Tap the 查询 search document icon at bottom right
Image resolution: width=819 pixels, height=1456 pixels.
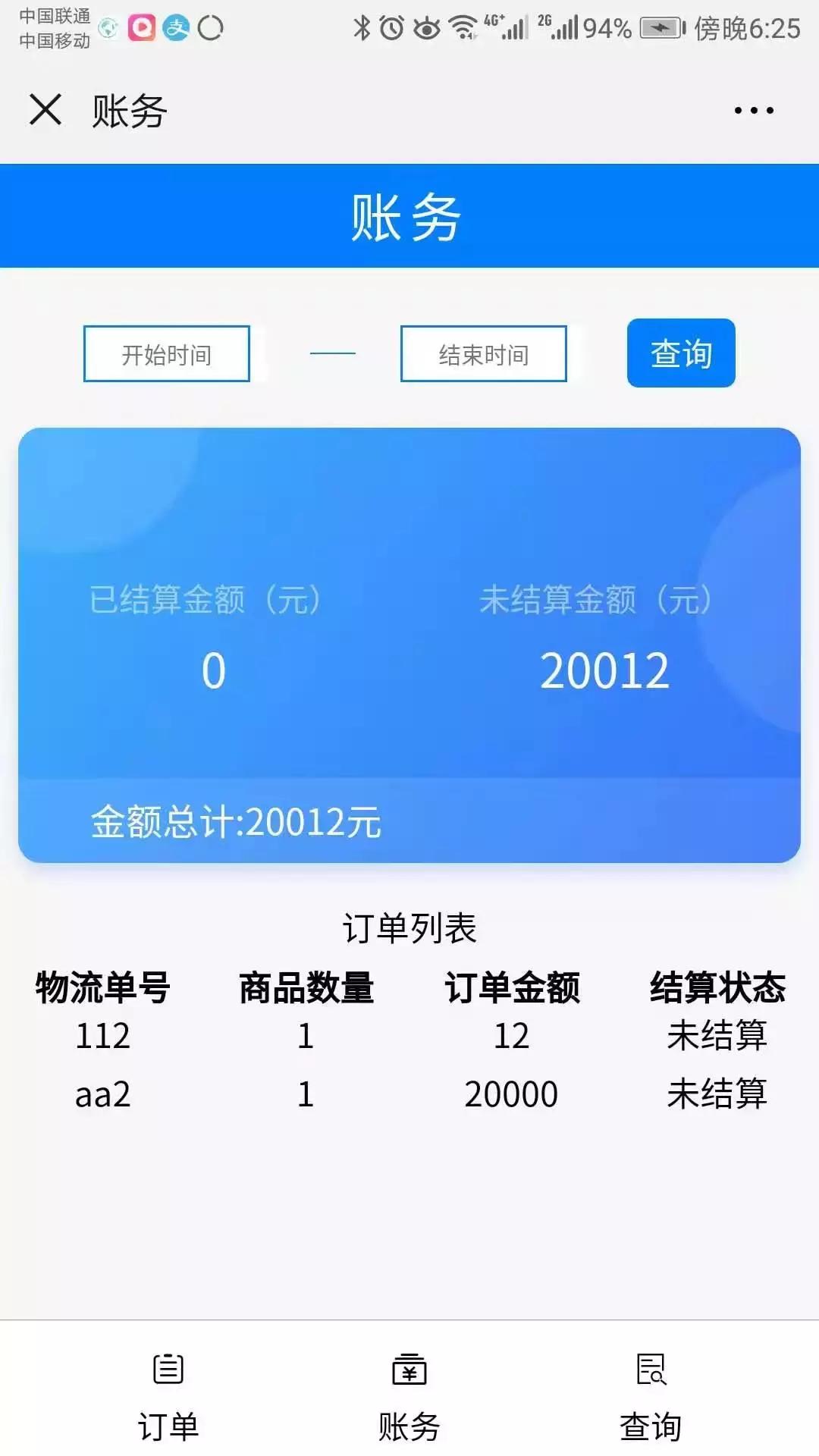coord(651,1370)
